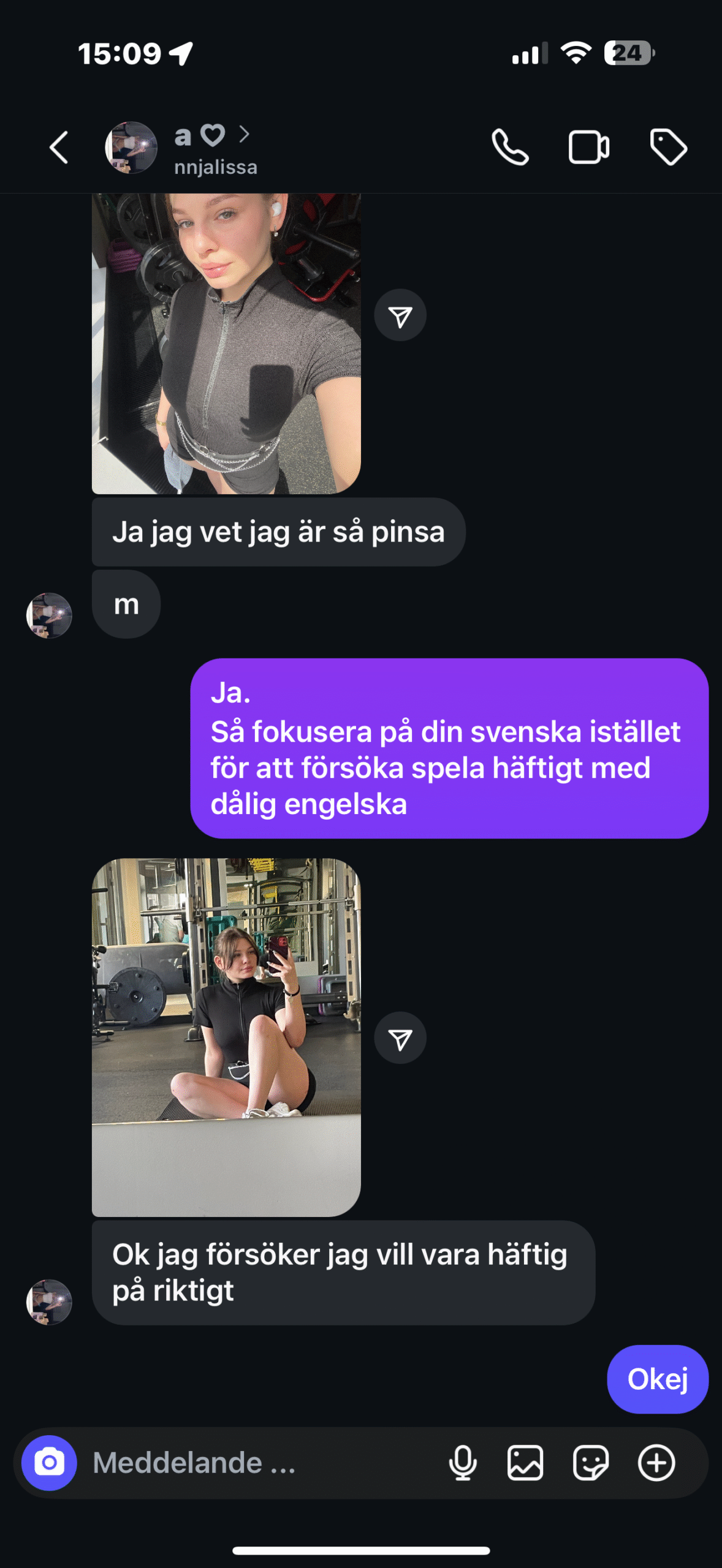The image size is (722, 1568).
Task: Open the mirror selfie sitting photo
Action: coord(226,1037)
